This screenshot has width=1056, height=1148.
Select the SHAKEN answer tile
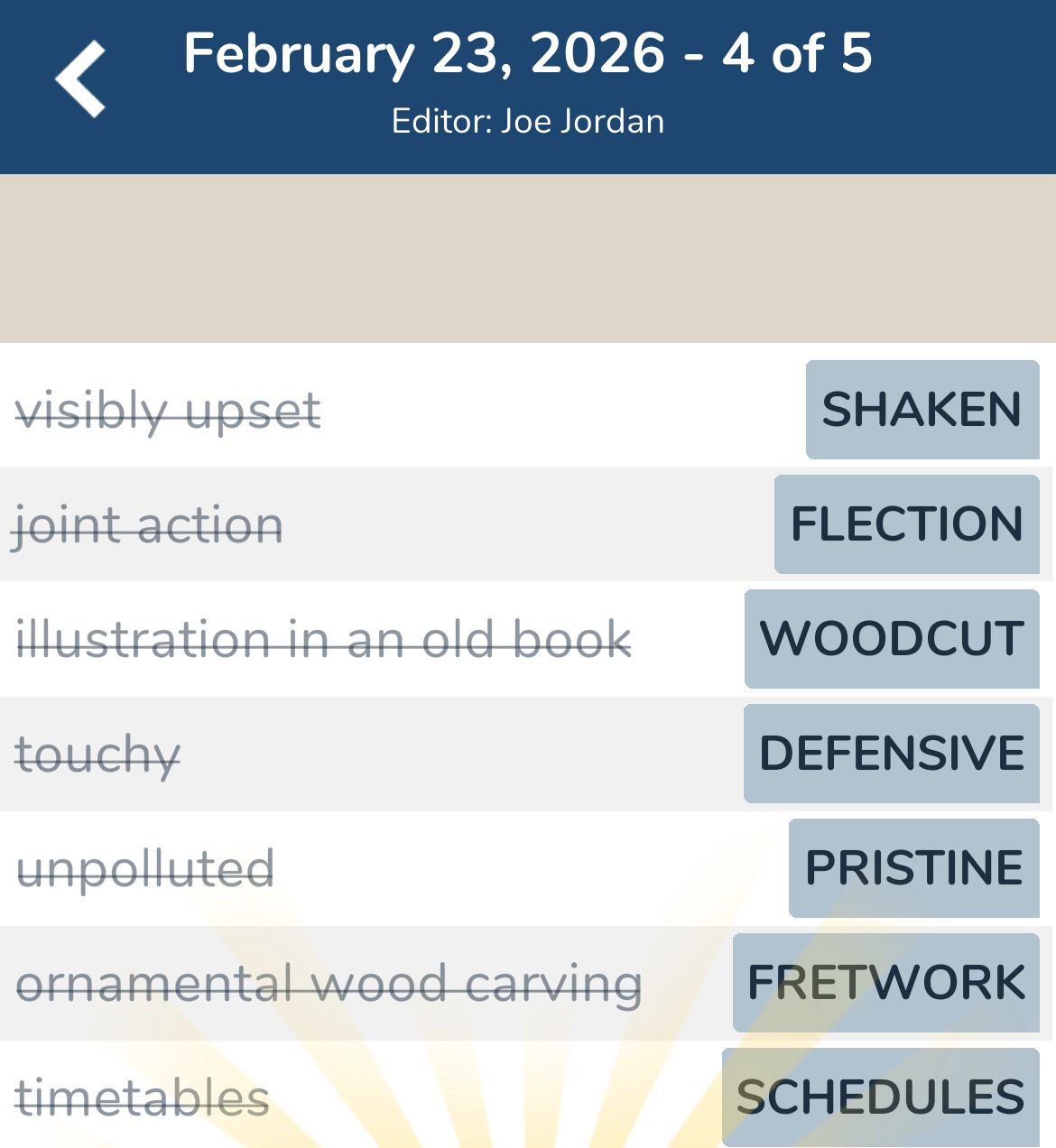coord(920,411)
